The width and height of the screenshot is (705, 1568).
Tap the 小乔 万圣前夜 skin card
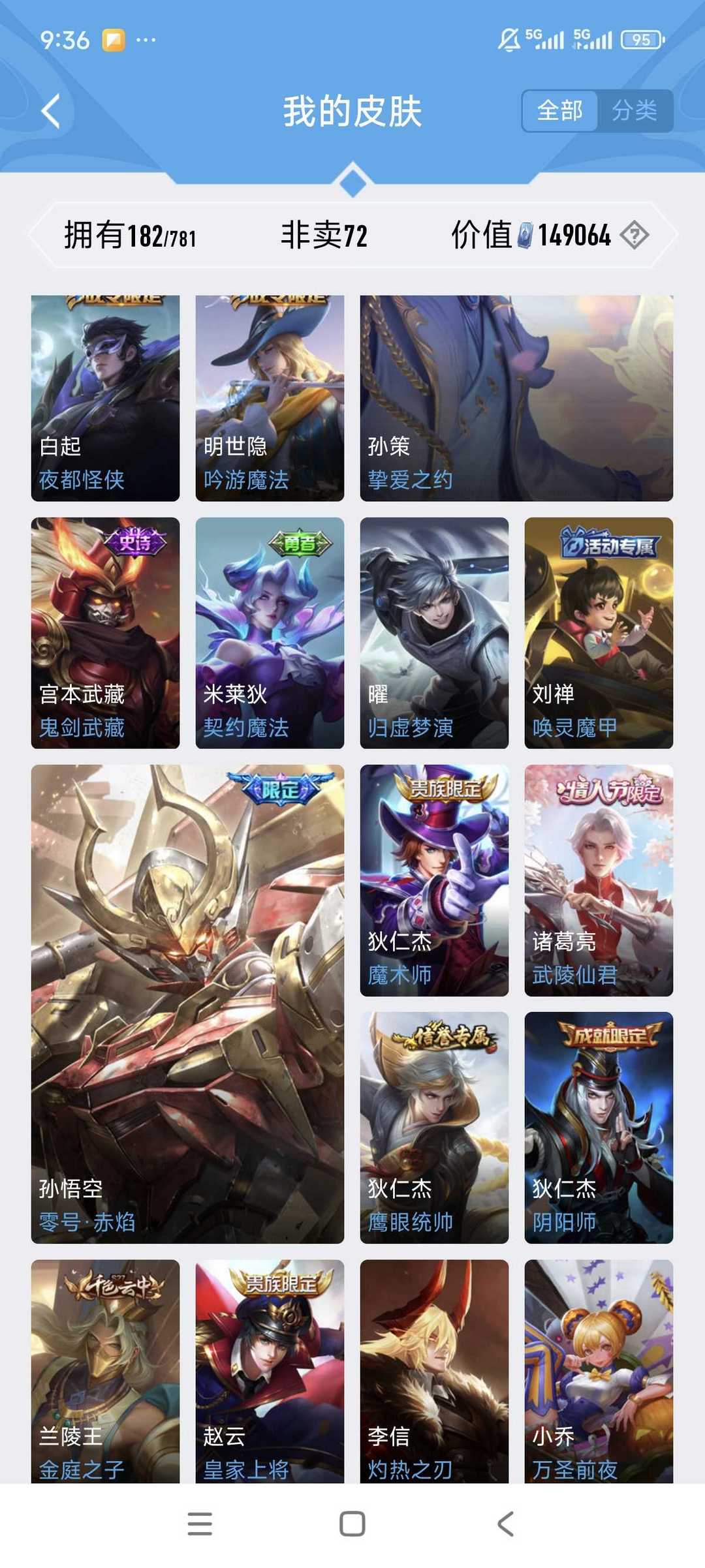(599, 1371)
